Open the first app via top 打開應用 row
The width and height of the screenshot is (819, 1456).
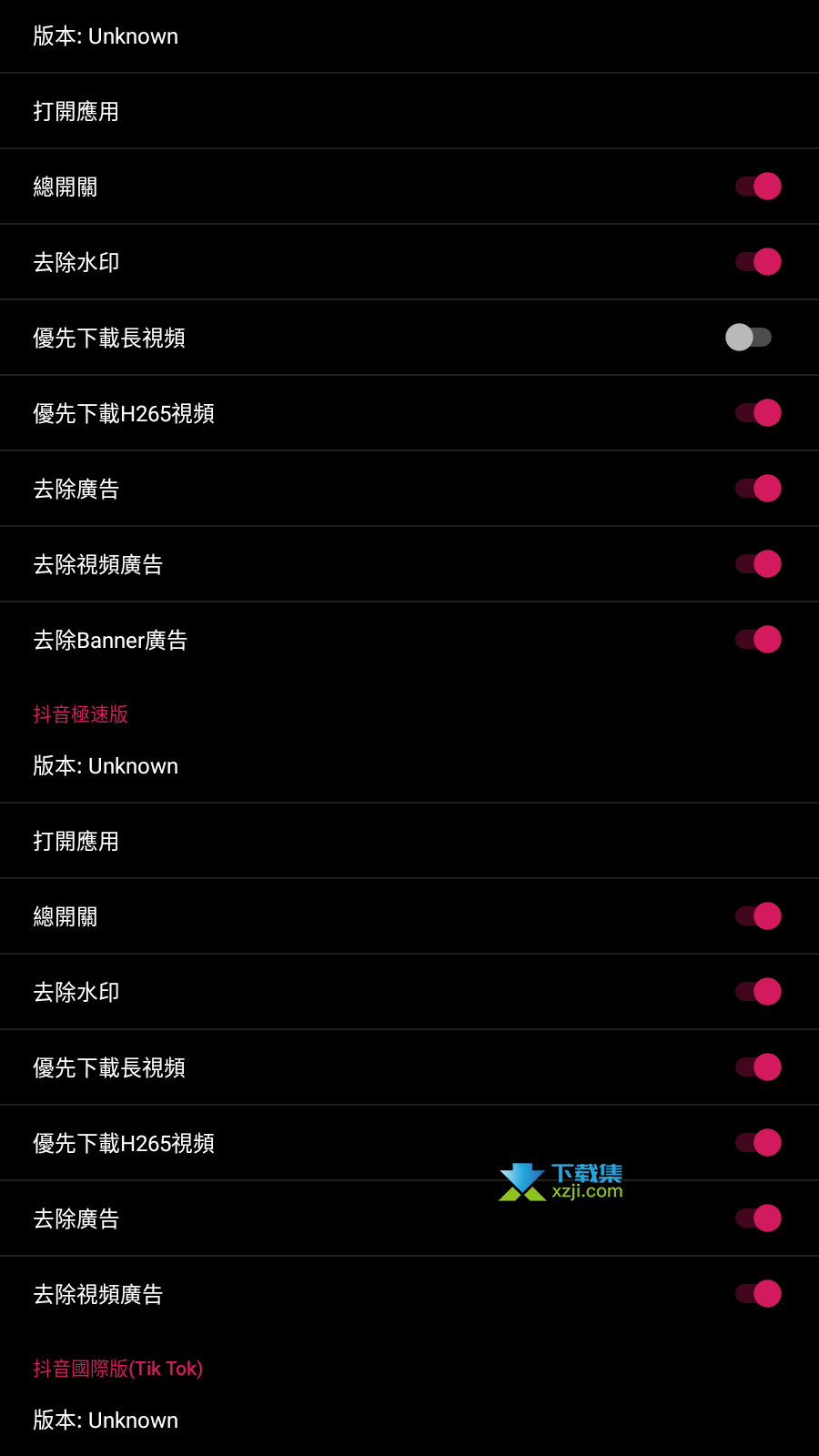(409, 111)
